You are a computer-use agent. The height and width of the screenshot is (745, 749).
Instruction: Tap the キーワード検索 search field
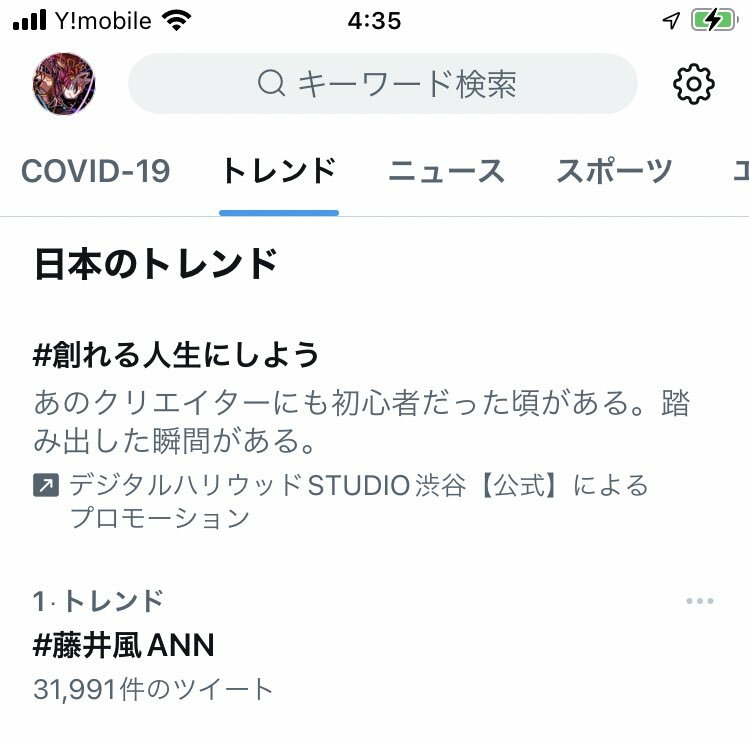[x=383, y=84]
